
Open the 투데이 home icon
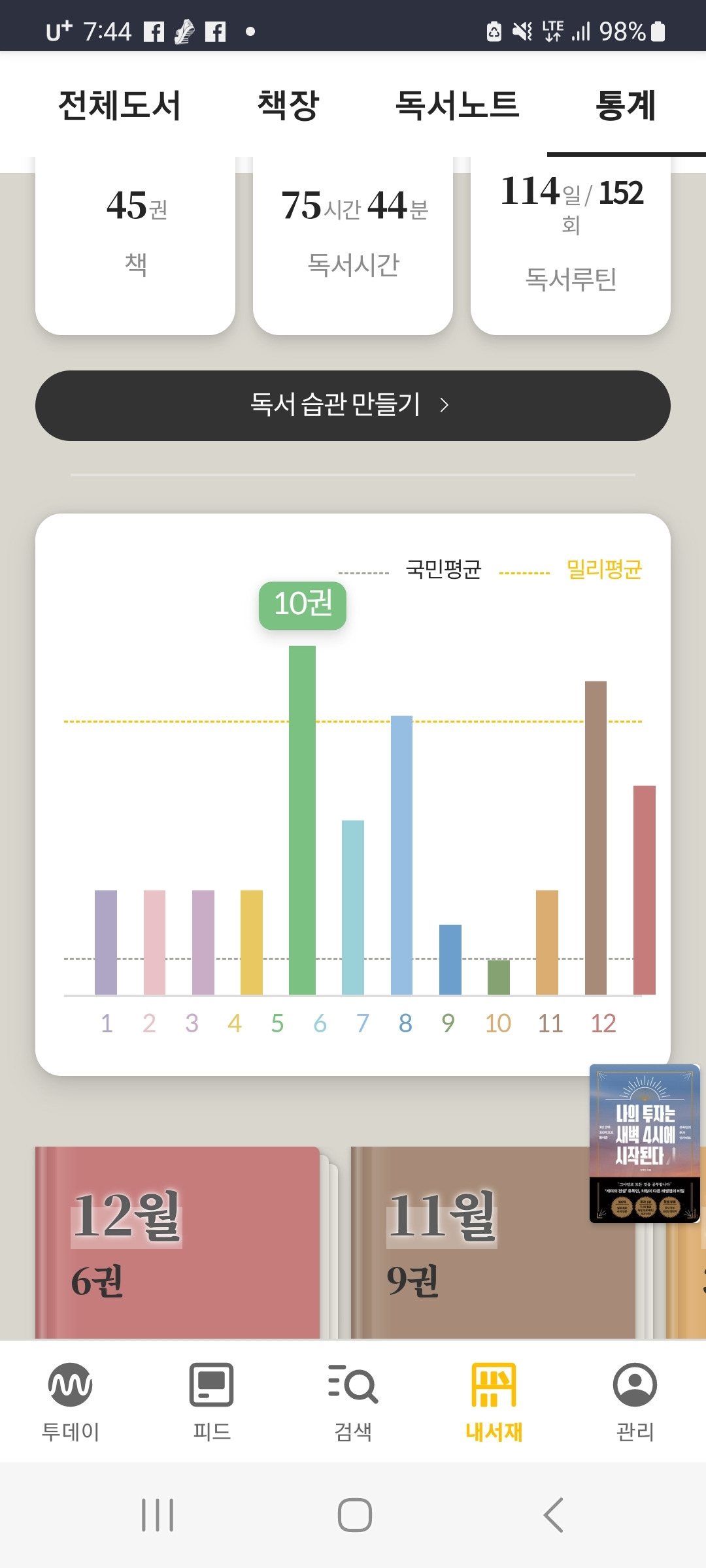coord(70,1405)
